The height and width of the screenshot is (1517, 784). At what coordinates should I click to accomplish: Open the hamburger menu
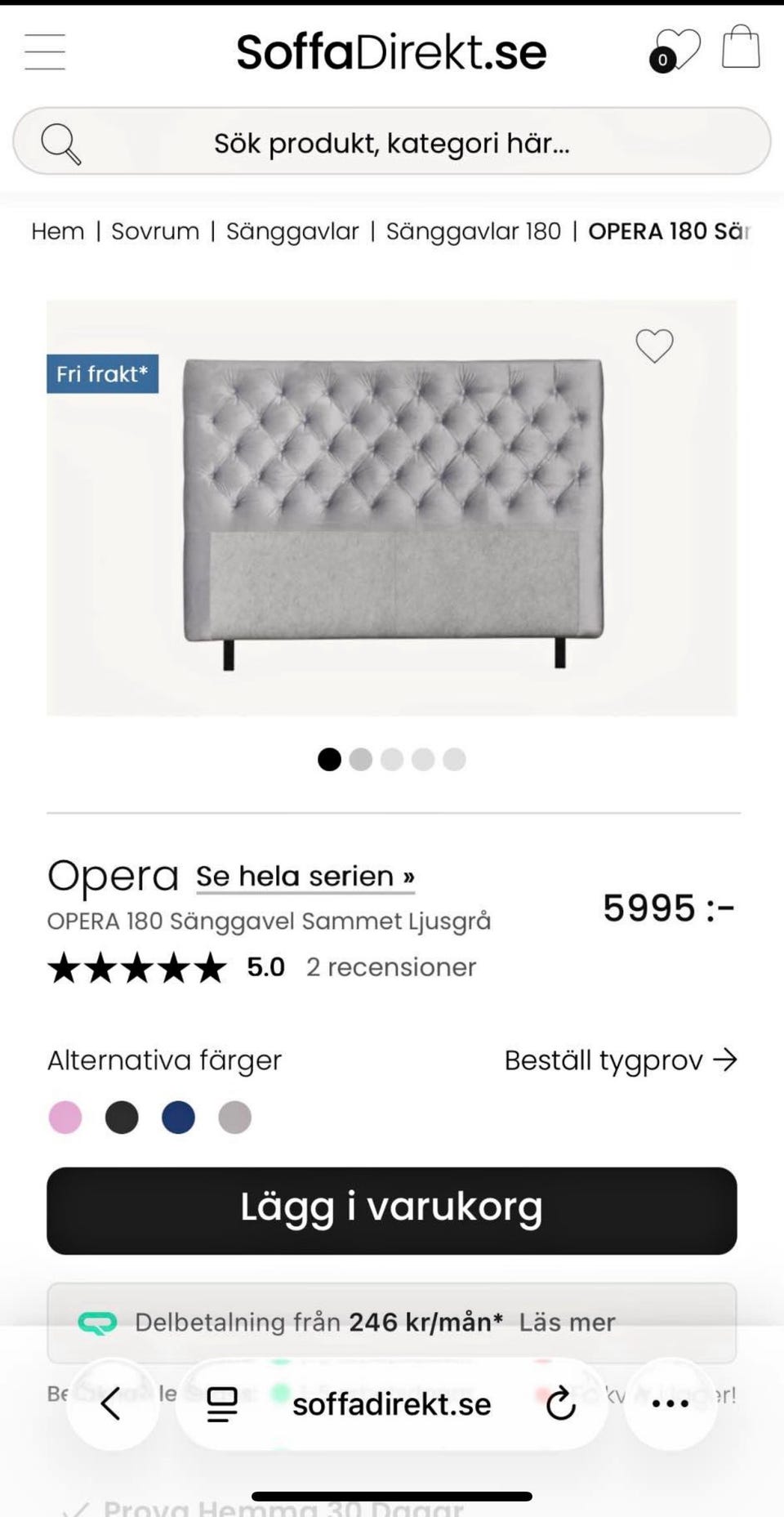pyautogui.click(x=45, y=52)
